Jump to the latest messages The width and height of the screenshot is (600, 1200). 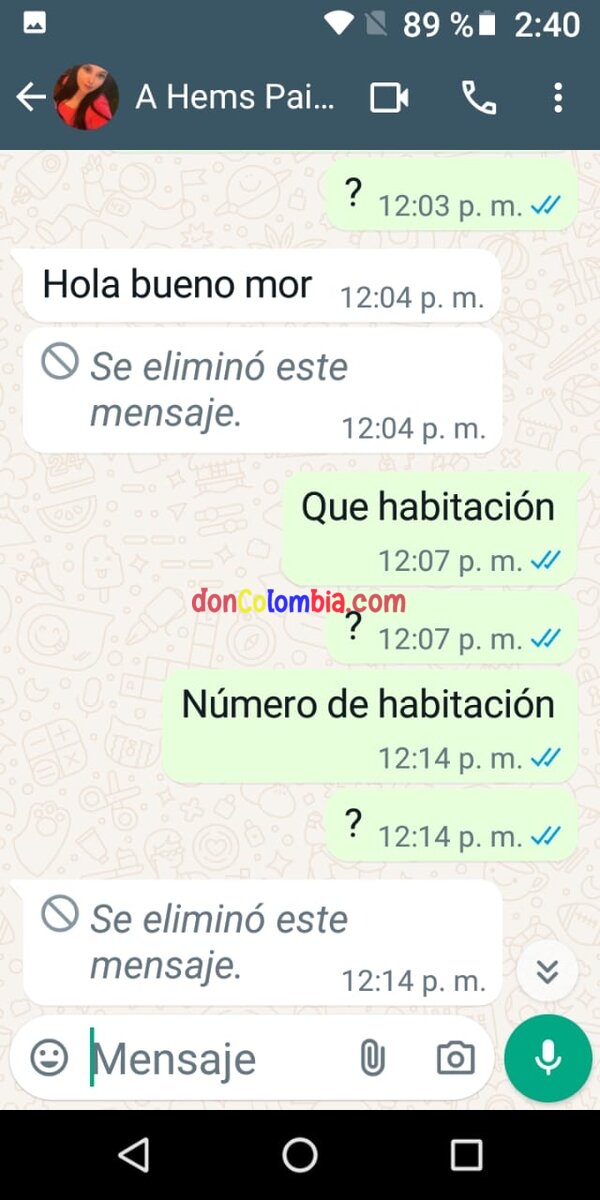pos(547,971)
